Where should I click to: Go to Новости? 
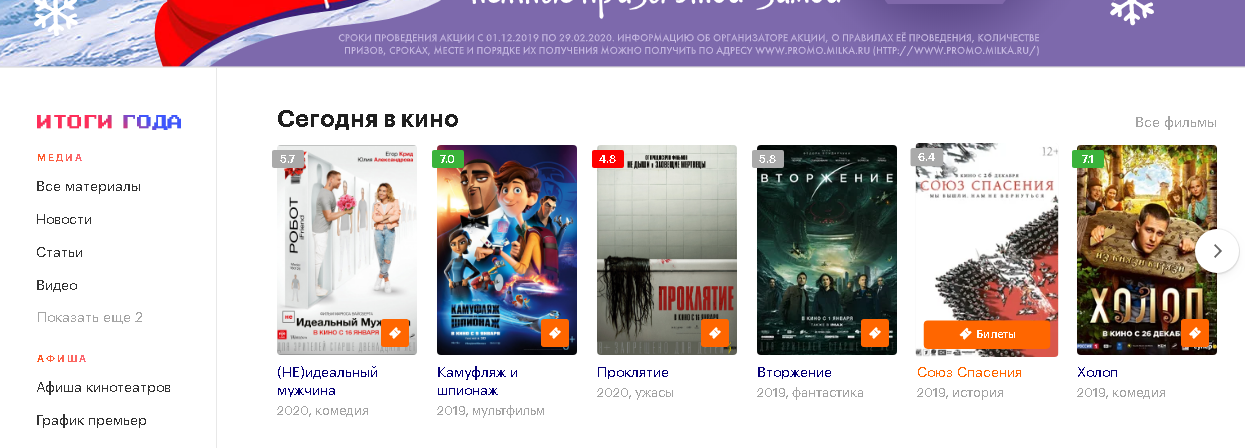tap(64, 220)
